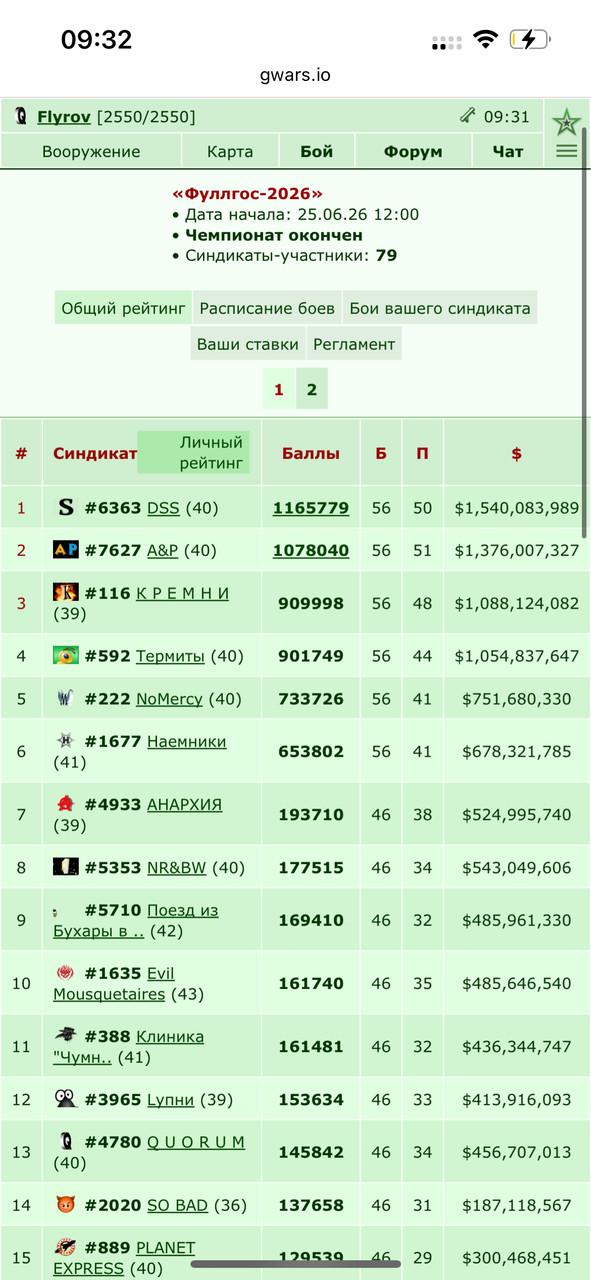
Task: Open the Регламент page
Action: pyautogui.click(x=354, y=344)
